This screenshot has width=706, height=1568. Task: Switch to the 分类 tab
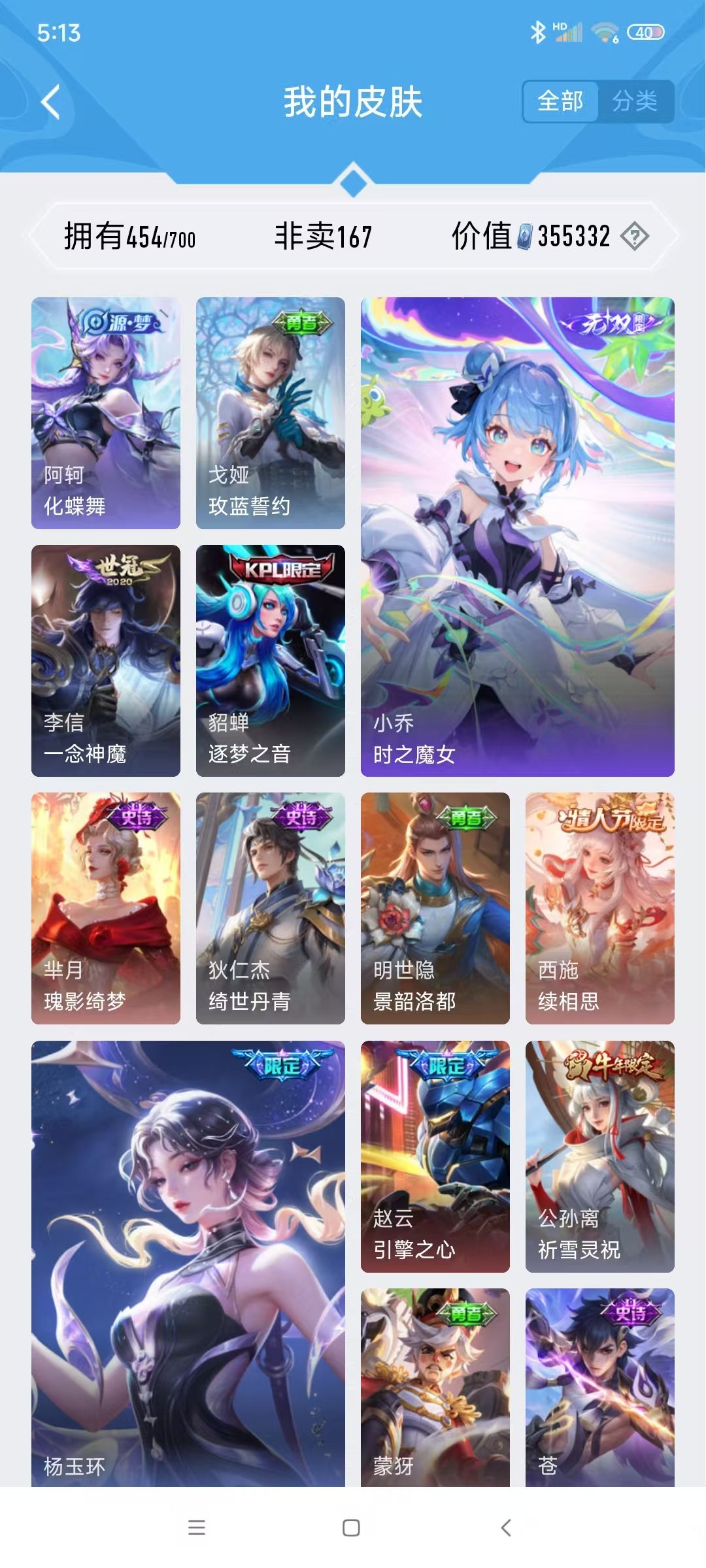635,101
